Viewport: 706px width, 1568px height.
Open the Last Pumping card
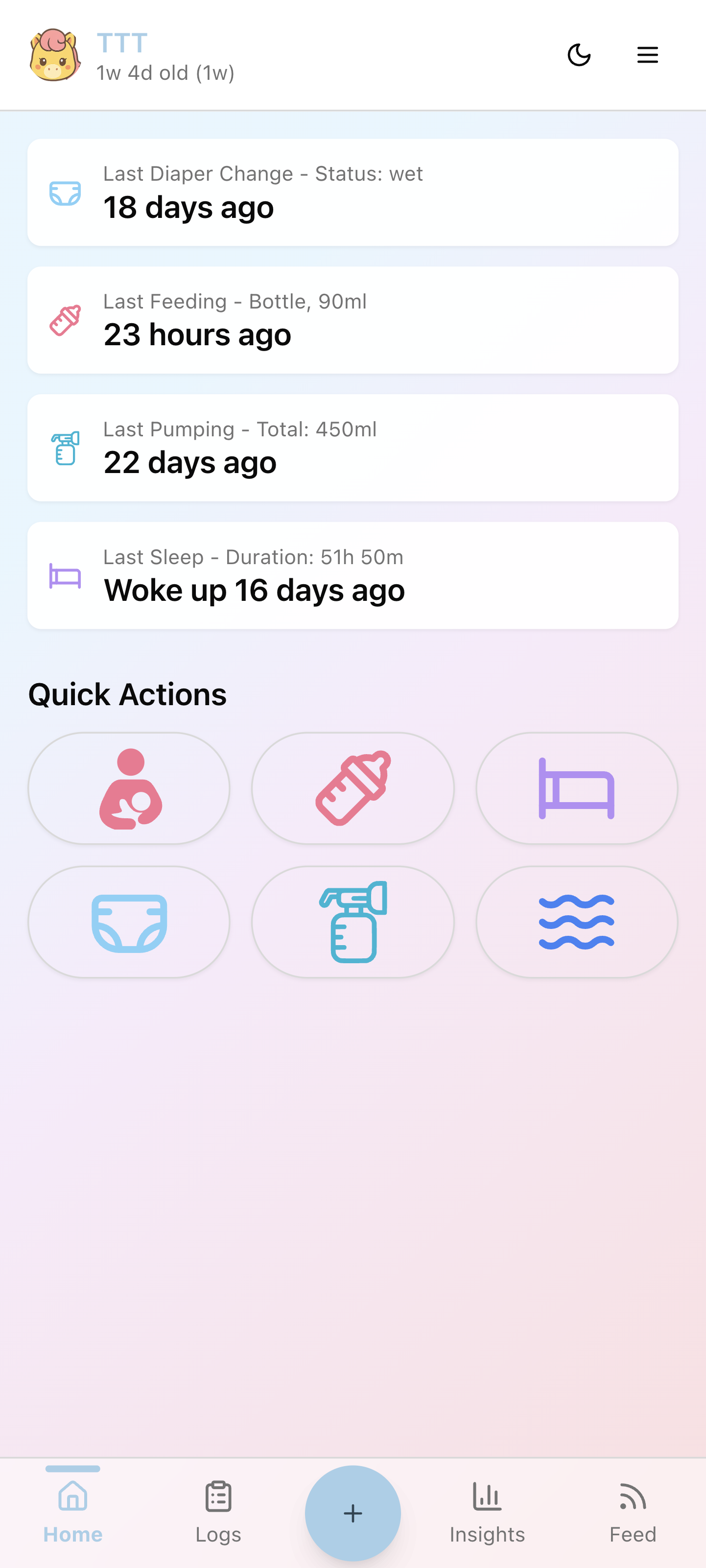coord(353,447)
